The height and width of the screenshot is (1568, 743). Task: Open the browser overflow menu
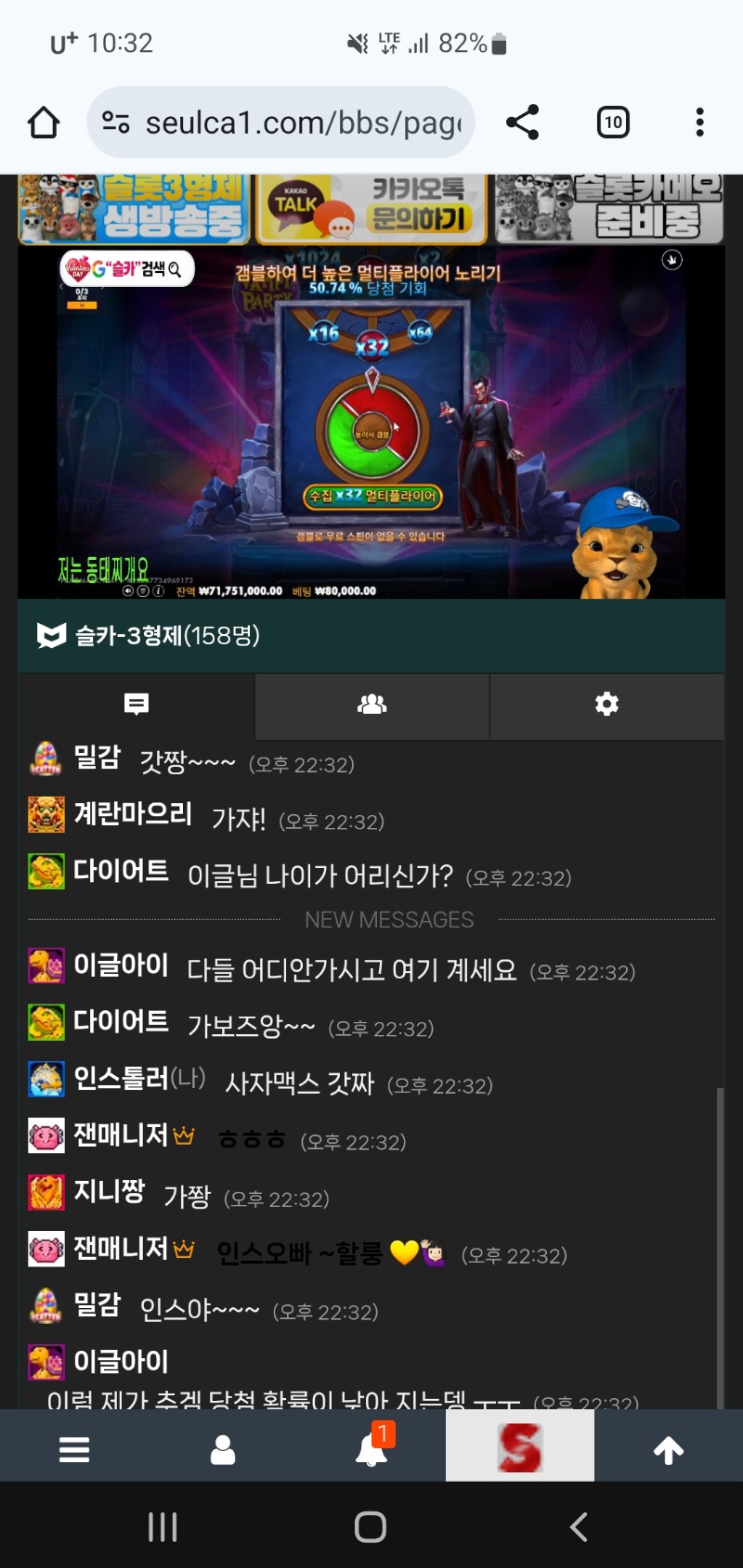699,123
